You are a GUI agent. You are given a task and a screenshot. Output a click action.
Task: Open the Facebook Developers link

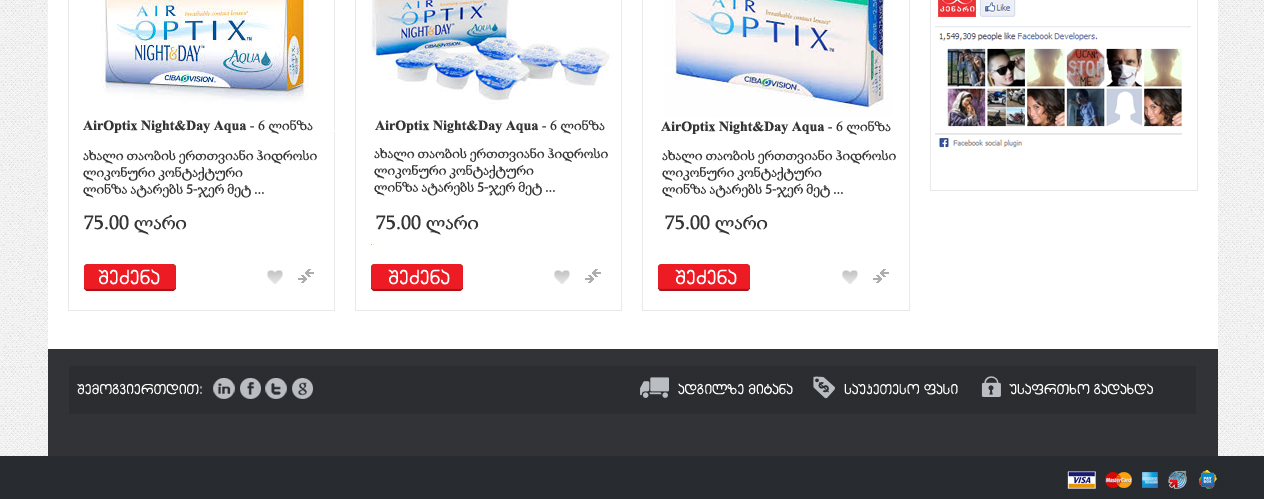[1056, 36]
